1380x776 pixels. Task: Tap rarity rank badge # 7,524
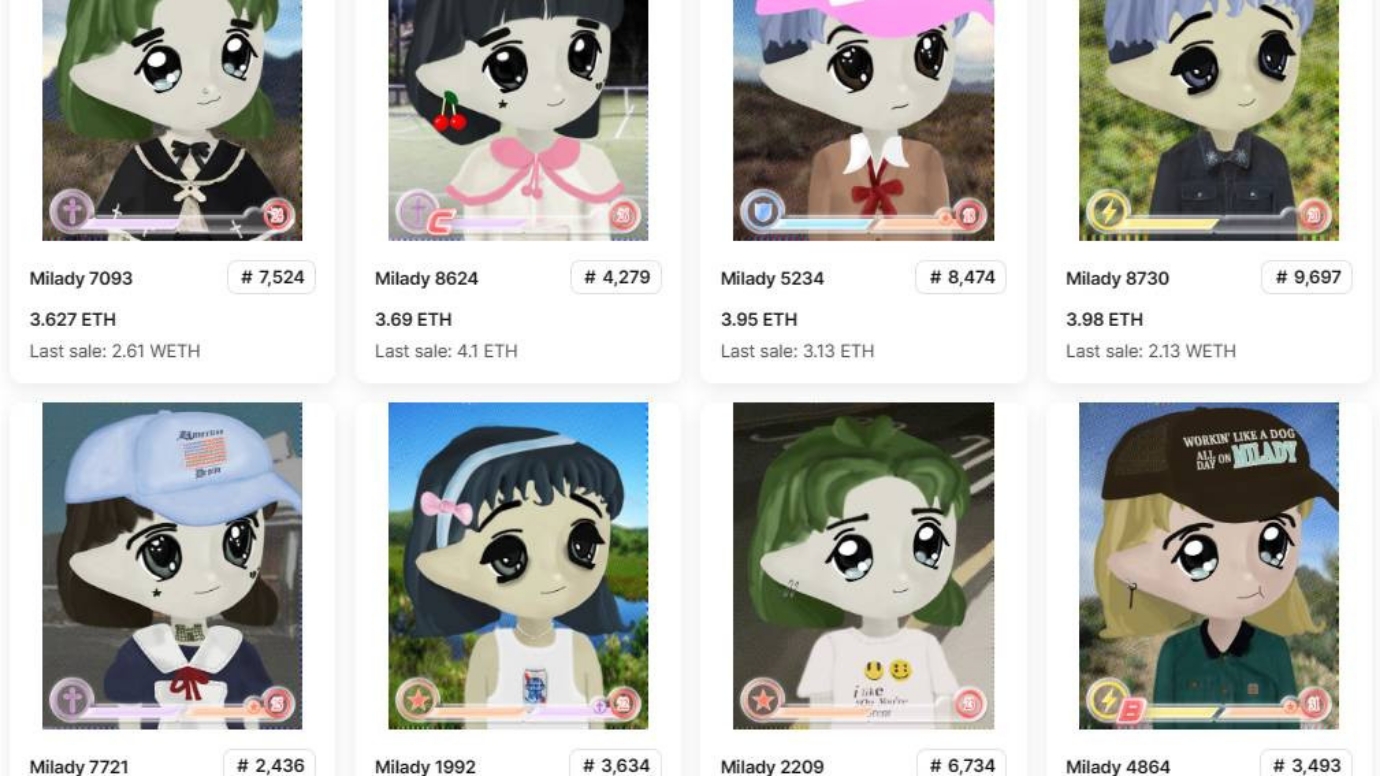click(272, 277)
